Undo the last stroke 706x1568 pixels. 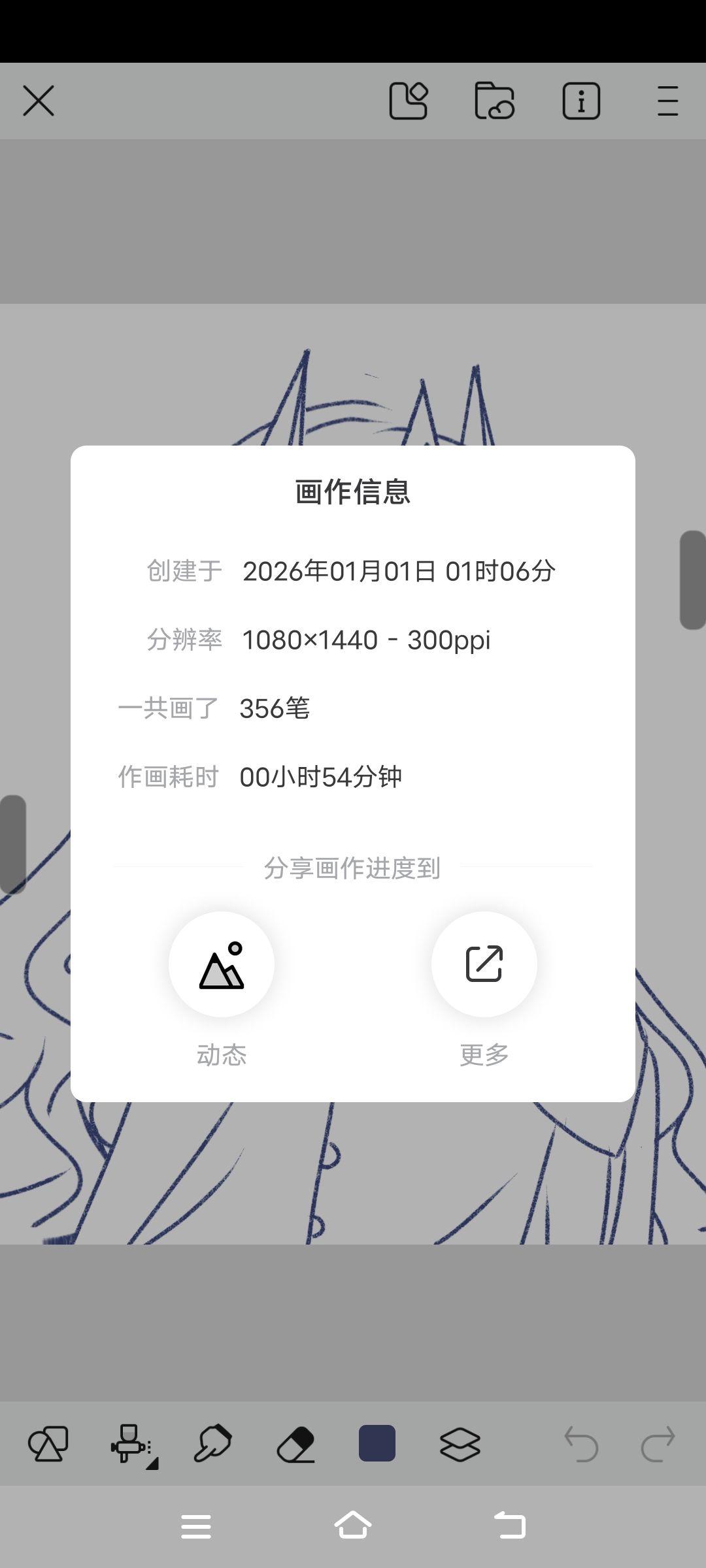pyautogui.click(x=581, y=1443)
